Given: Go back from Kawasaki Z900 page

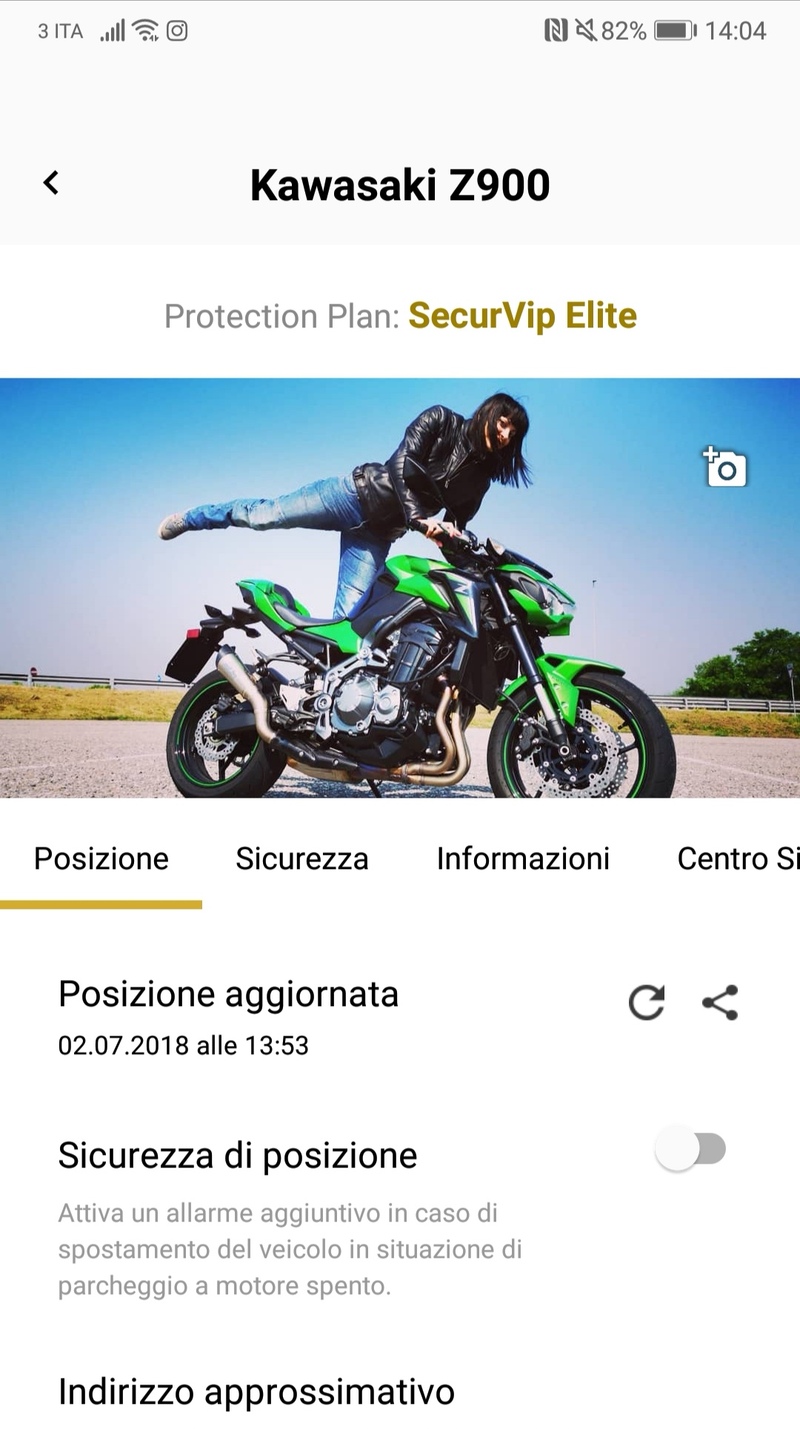Looking at the screenshot, I should coord(51,183).
